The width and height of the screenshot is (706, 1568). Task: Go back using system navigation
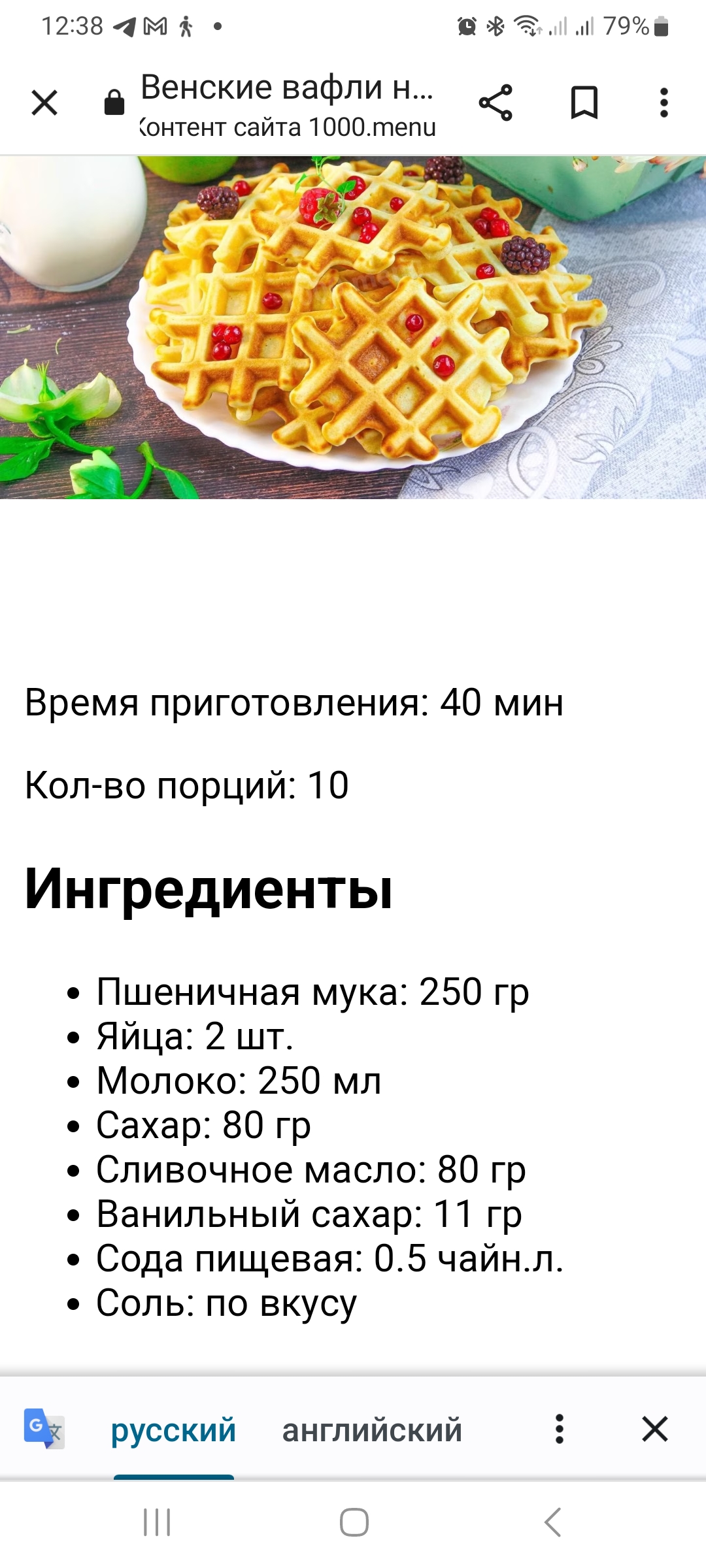pos(552,1522)
